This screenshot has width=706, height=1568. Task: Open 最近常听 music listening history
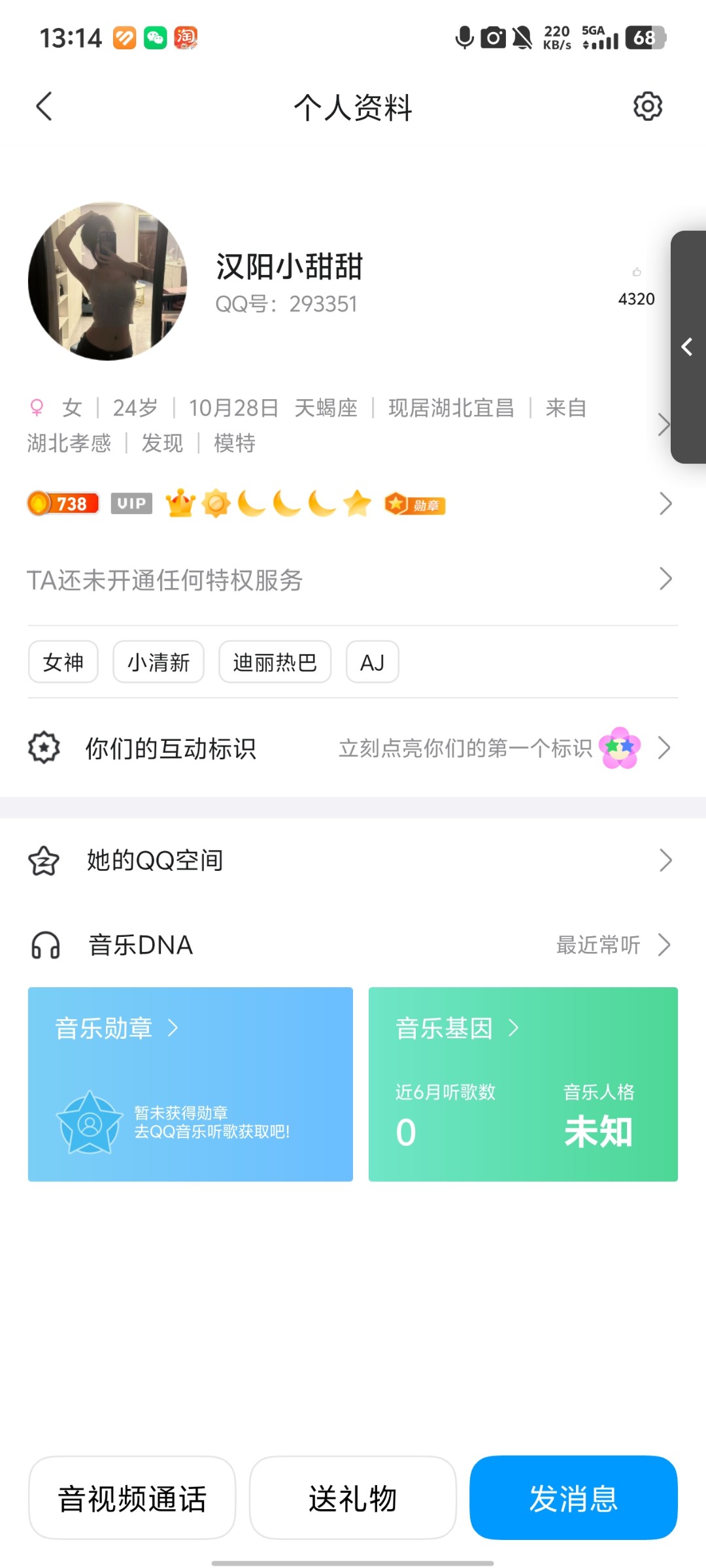pos(597,945)
